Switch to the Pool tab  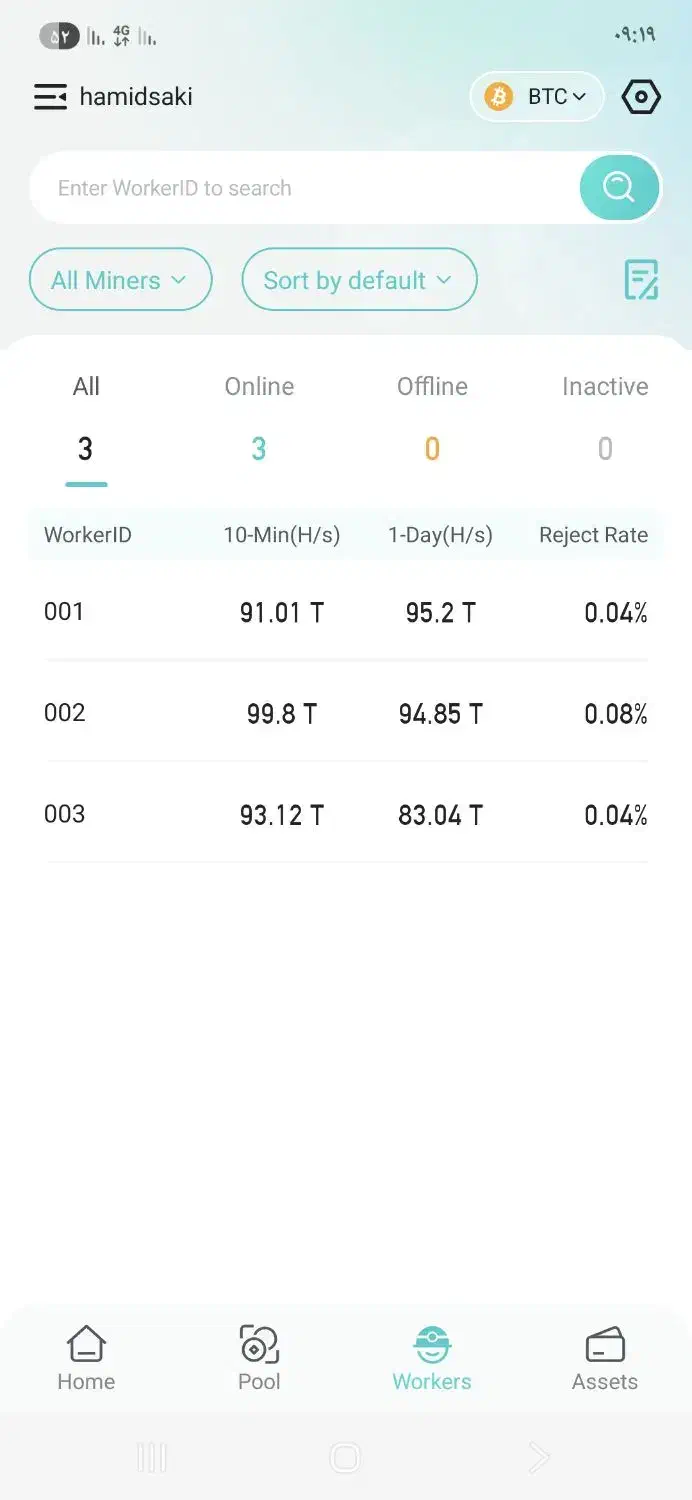[259, 1358]
